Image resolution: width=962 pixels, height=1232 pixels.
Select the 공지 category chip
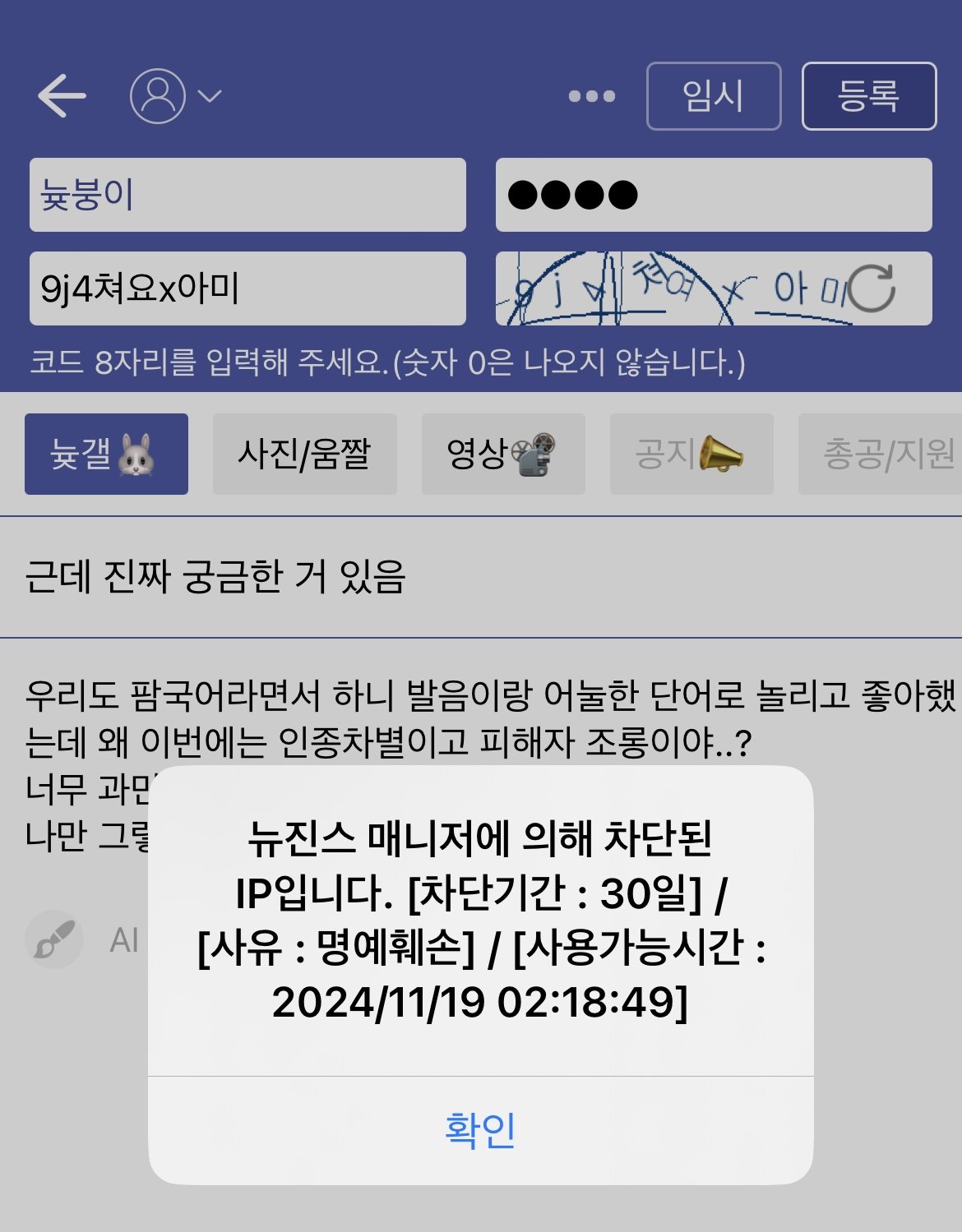691,455
